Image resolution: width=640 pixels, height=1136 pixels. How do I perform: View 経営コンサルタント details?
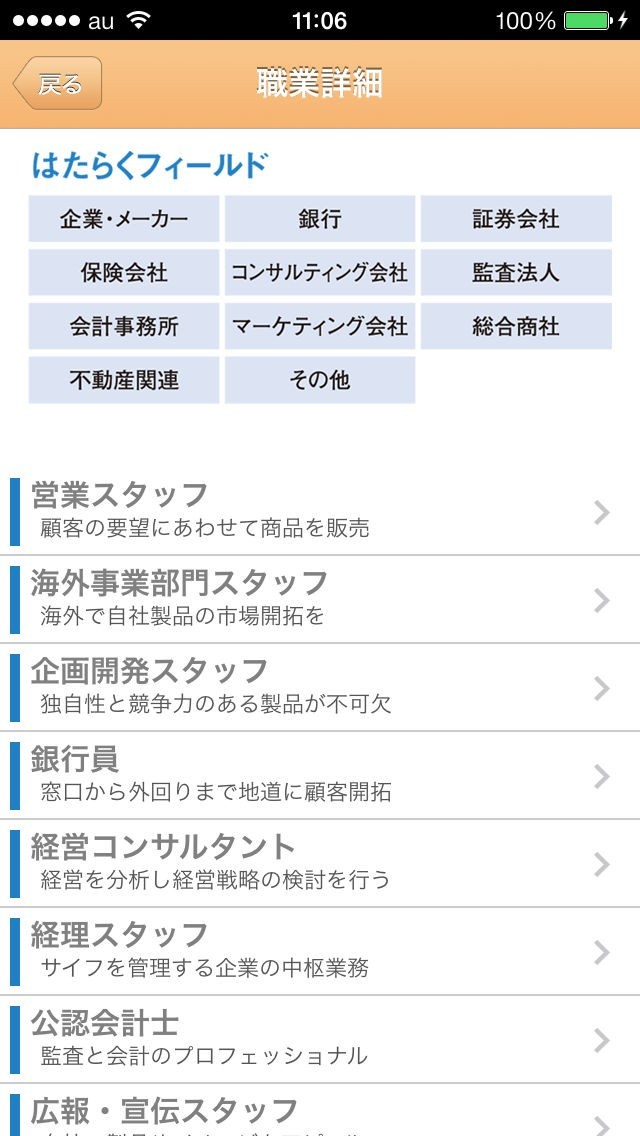point(320,863)
